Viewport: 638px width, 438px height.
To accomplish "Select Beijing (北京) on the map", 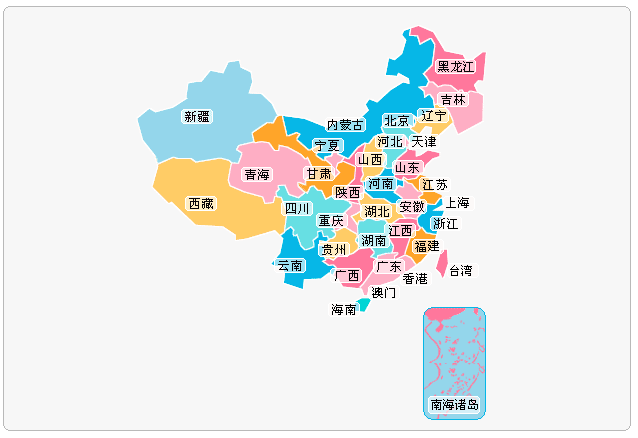I will pyautogui.click(x=397, y=121).
